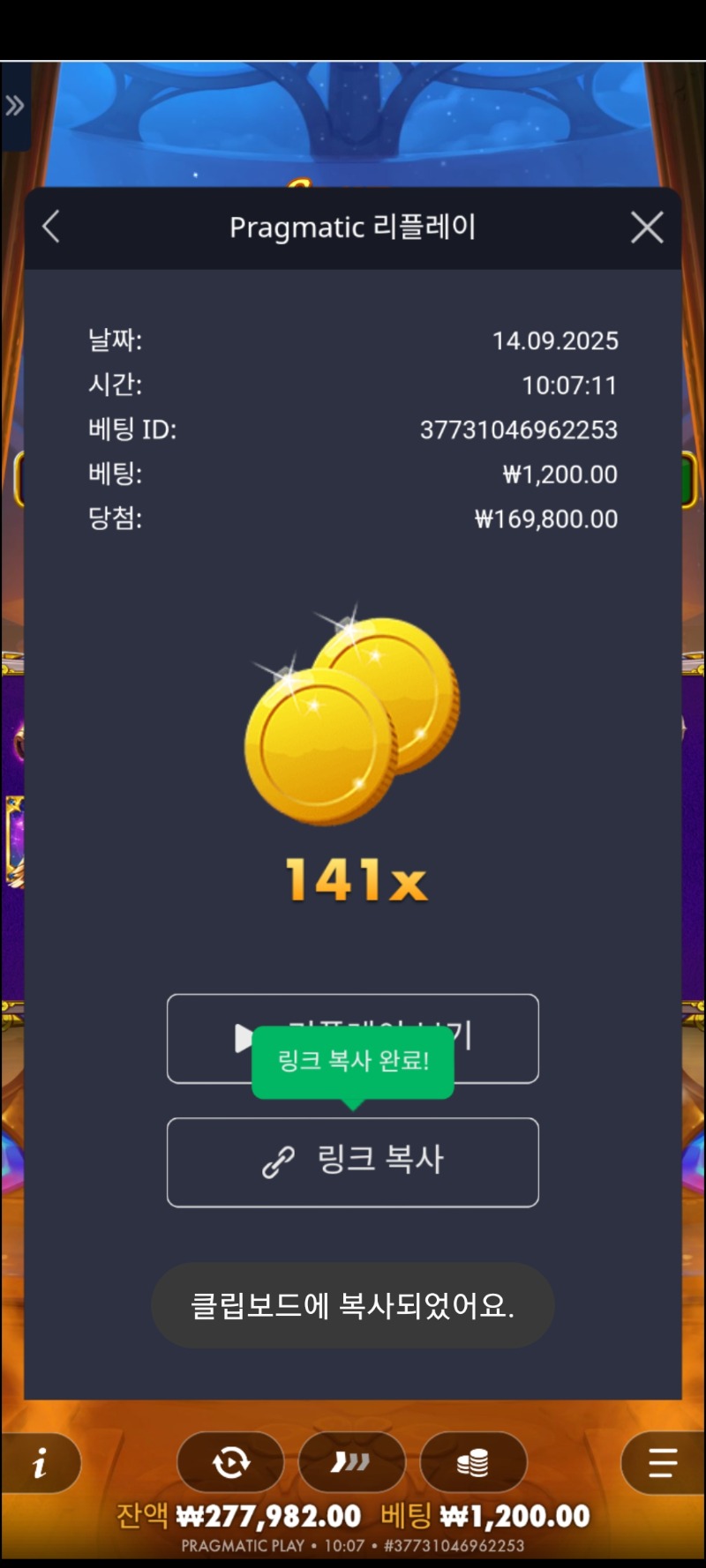706x1568 pixels.
Task: Open the bet coins settings
Action: tap(473, 1463)
